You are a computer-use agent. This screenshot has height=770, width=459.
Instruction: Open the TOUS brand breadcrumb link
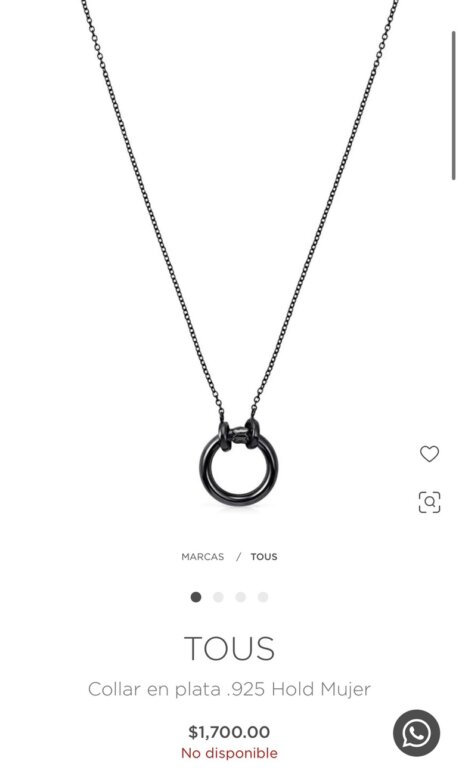[264, 557]
